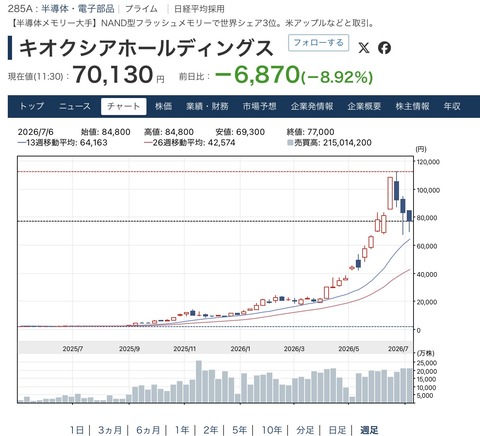Viewport: 480px width, 436px height.
Task: Open the 市場予想 tab
Action: tap(259, 106)
